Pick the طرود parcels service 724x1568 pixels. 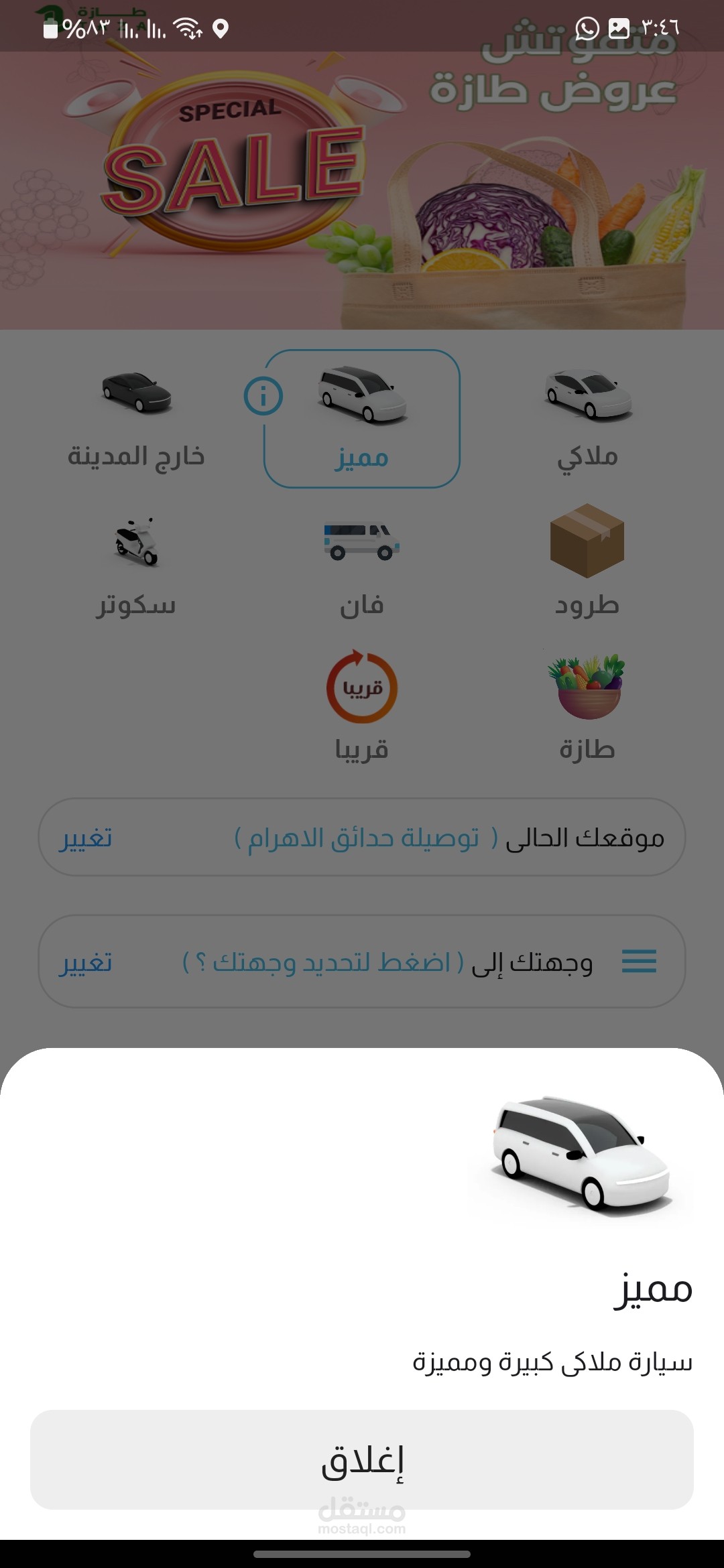point(587,562)
